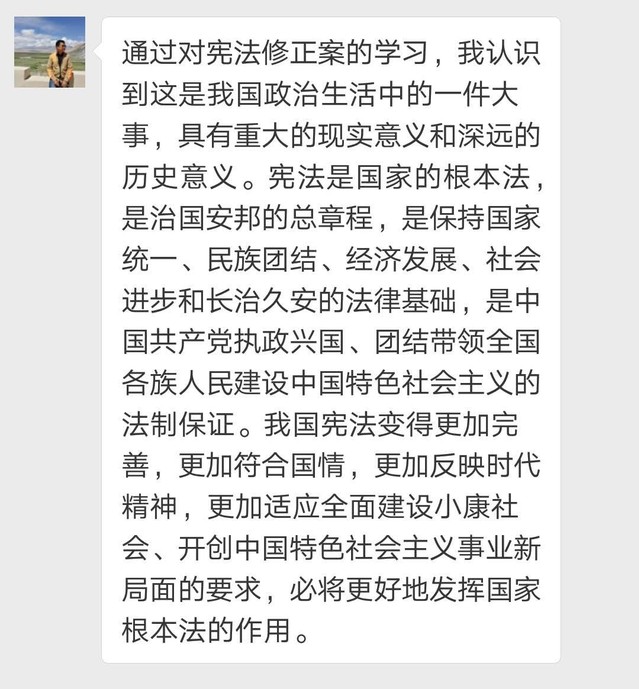The image size is (639, 689).
Task: Open the message sender's profile avatar
Action: [49, 51]
